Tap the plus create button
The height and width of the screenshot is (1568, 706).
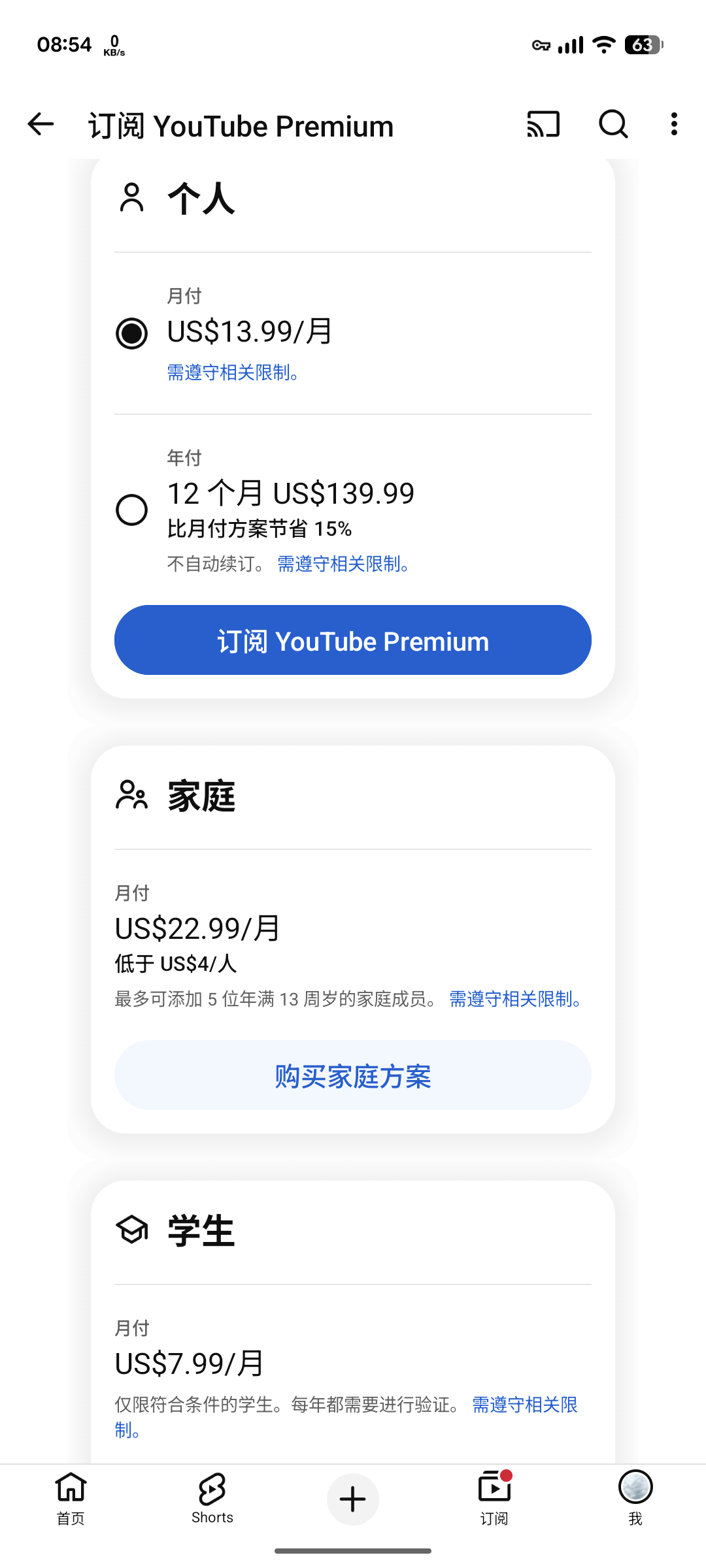(x=353, y=1499)
